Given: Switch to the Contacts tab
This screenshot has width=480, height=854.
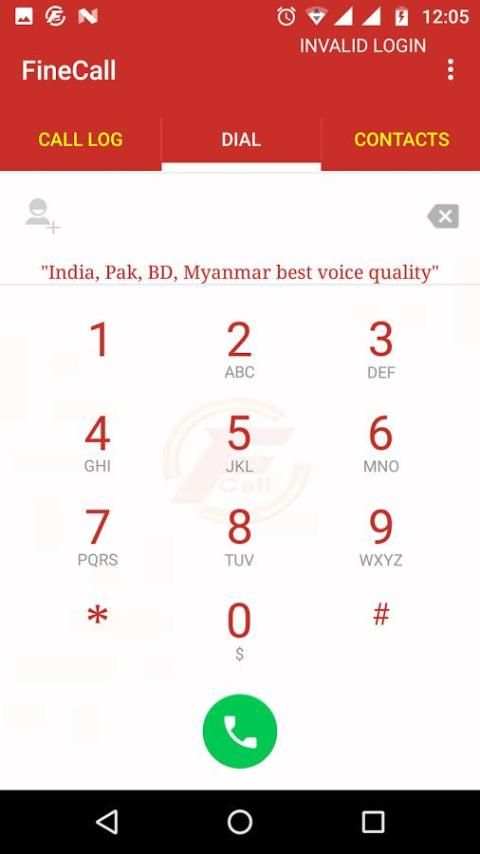Looking at the screenshot, I should coord(401,139).
